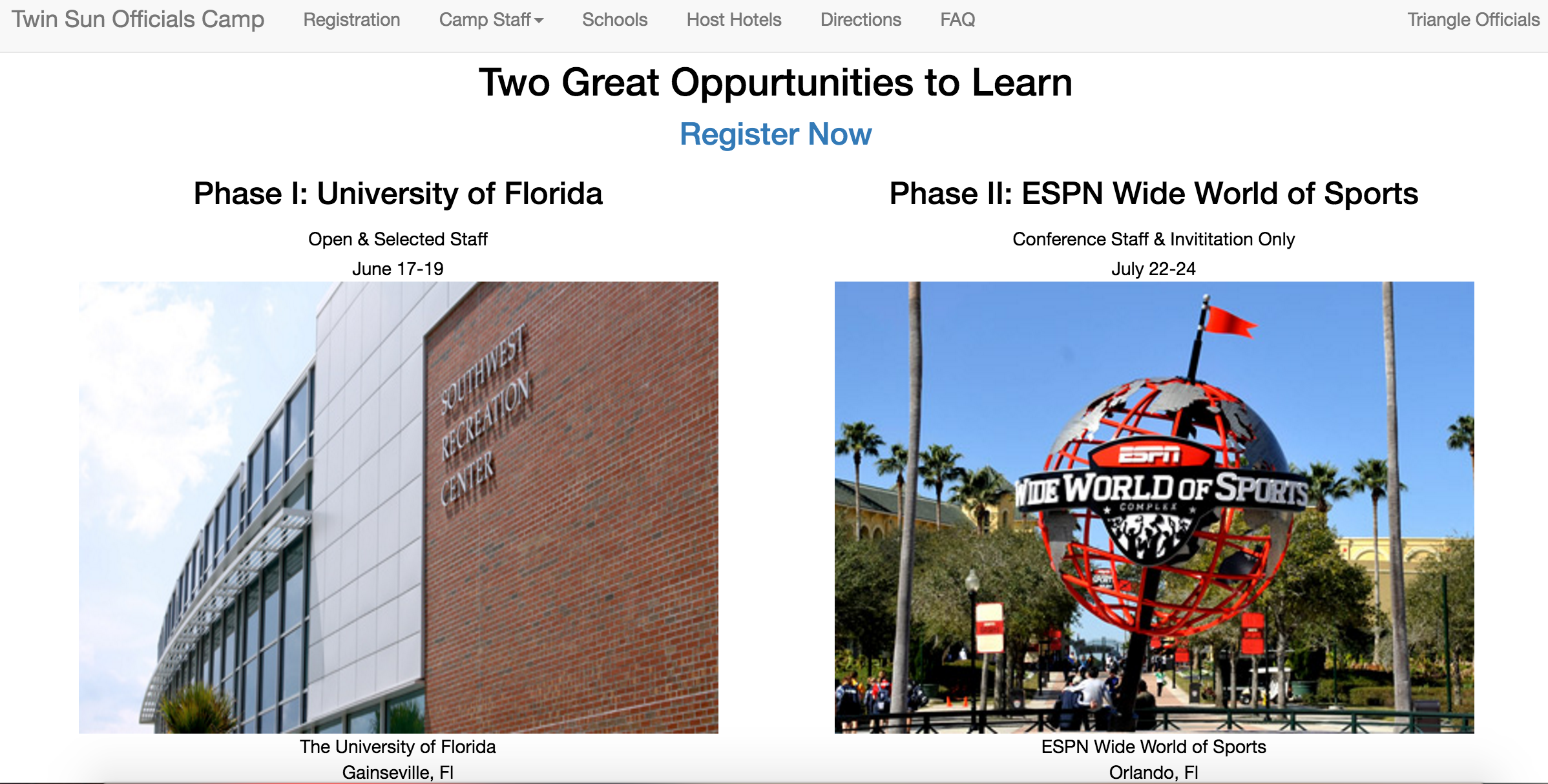Open the FAQ page
1548x784 pixels.
point(957,20)
